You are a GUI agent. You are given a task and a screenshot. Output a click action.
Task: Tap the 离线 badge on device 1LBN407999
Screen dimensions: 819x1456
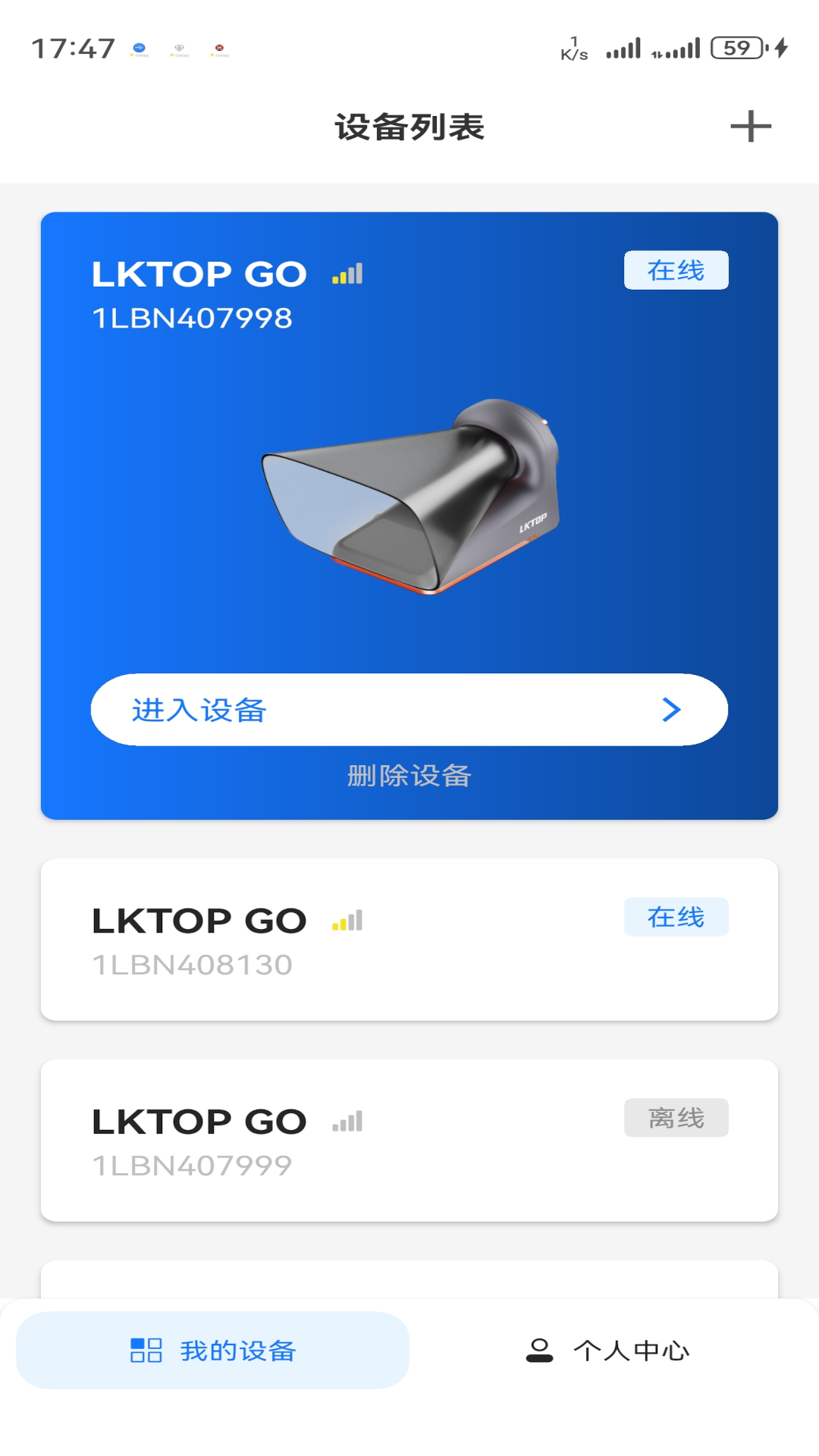(x=676, y=1117)
